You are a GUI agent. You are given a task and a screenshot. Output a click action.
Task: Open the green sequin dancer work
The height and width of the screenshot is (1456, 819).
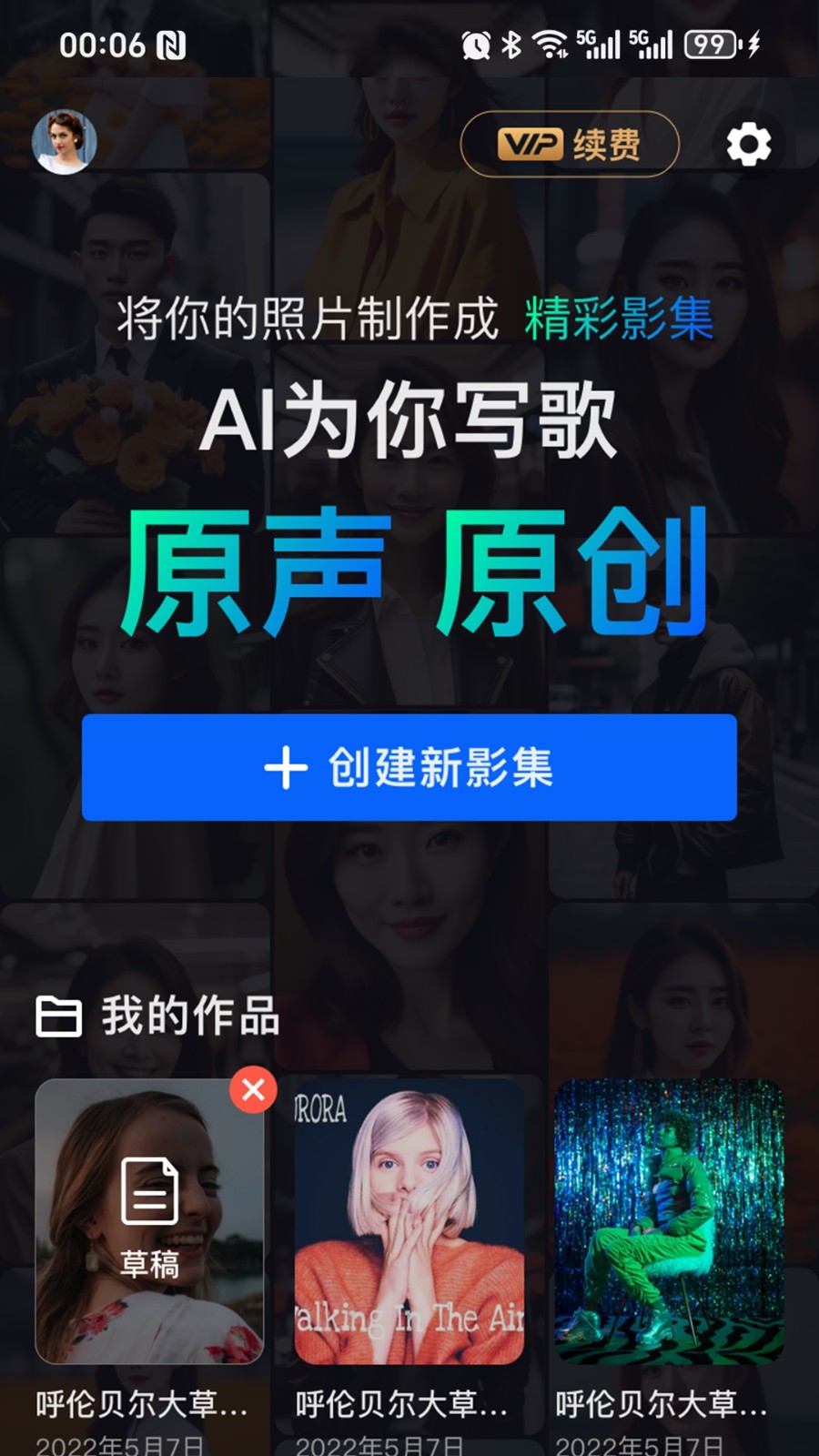(x=669, y=1221)
